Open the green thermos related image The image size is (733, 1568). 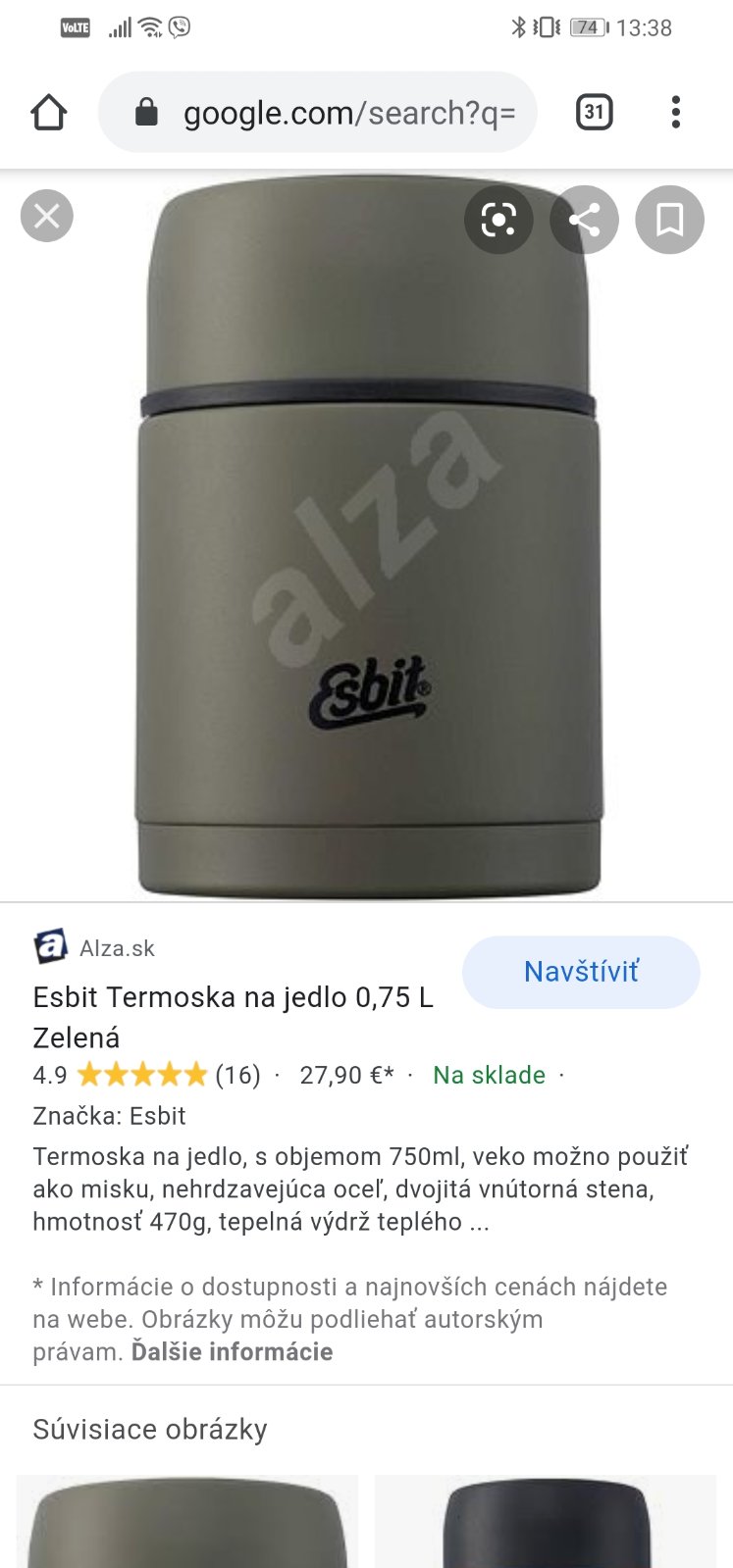[x=186, y=1522]
